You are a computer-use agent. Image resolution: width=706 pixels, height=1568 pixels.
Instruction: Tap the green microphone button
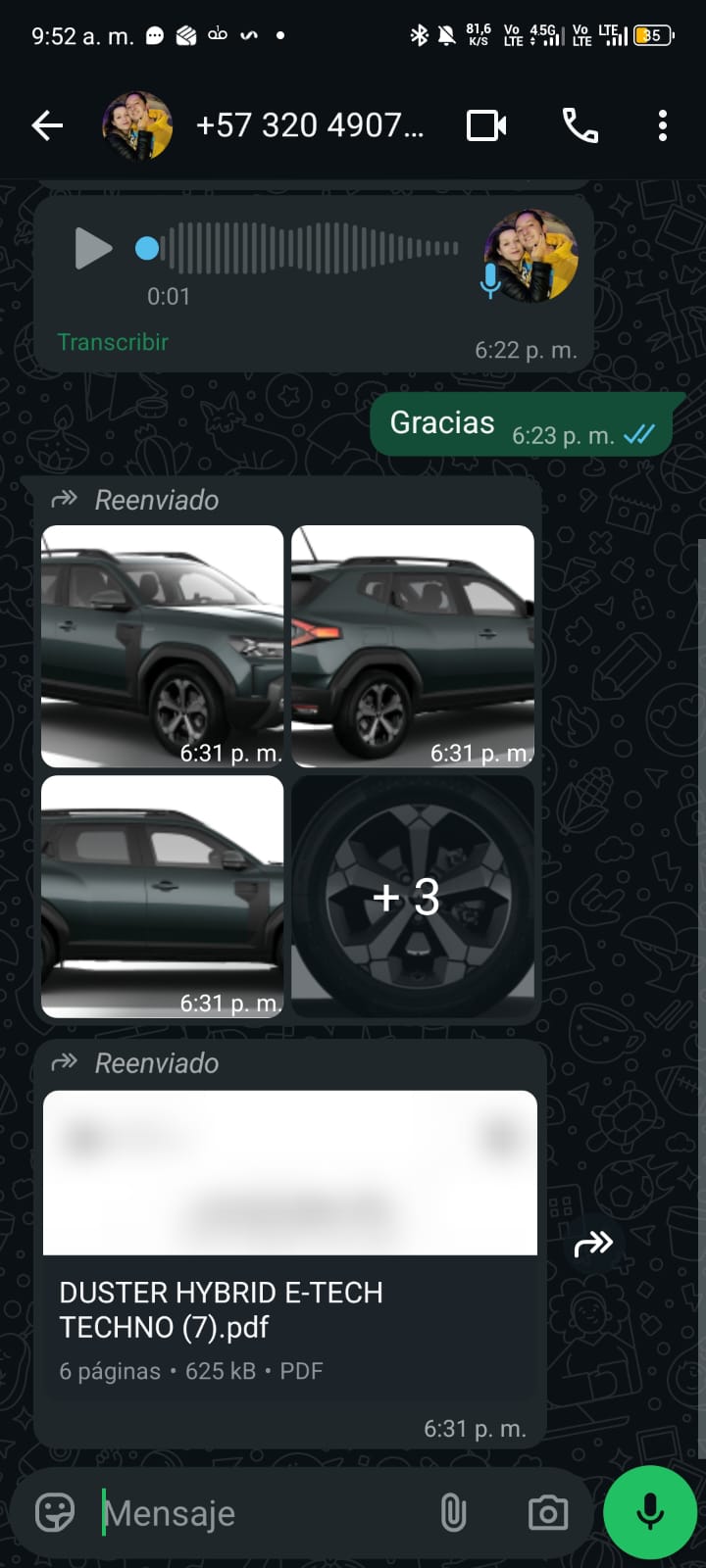point(650,1512)
